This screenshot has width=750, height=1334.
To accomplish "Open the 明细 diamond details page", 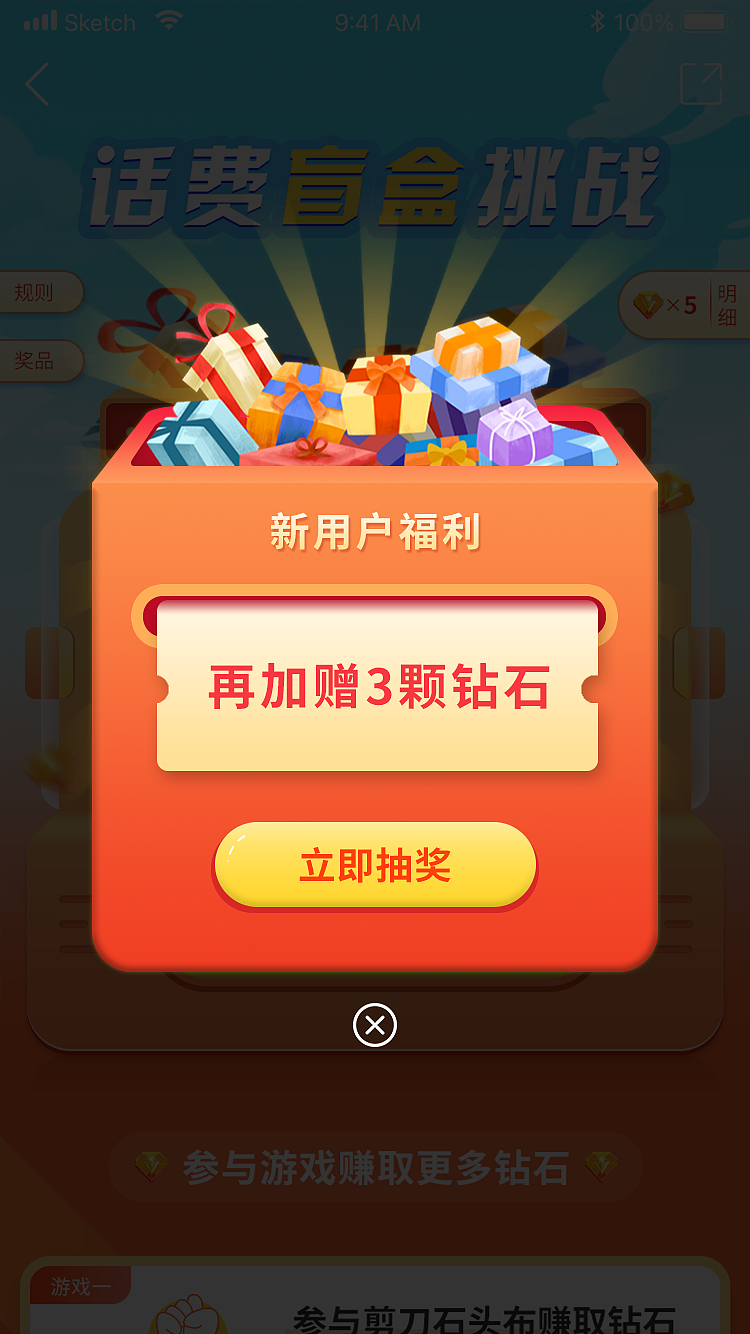I will point(728,305).
